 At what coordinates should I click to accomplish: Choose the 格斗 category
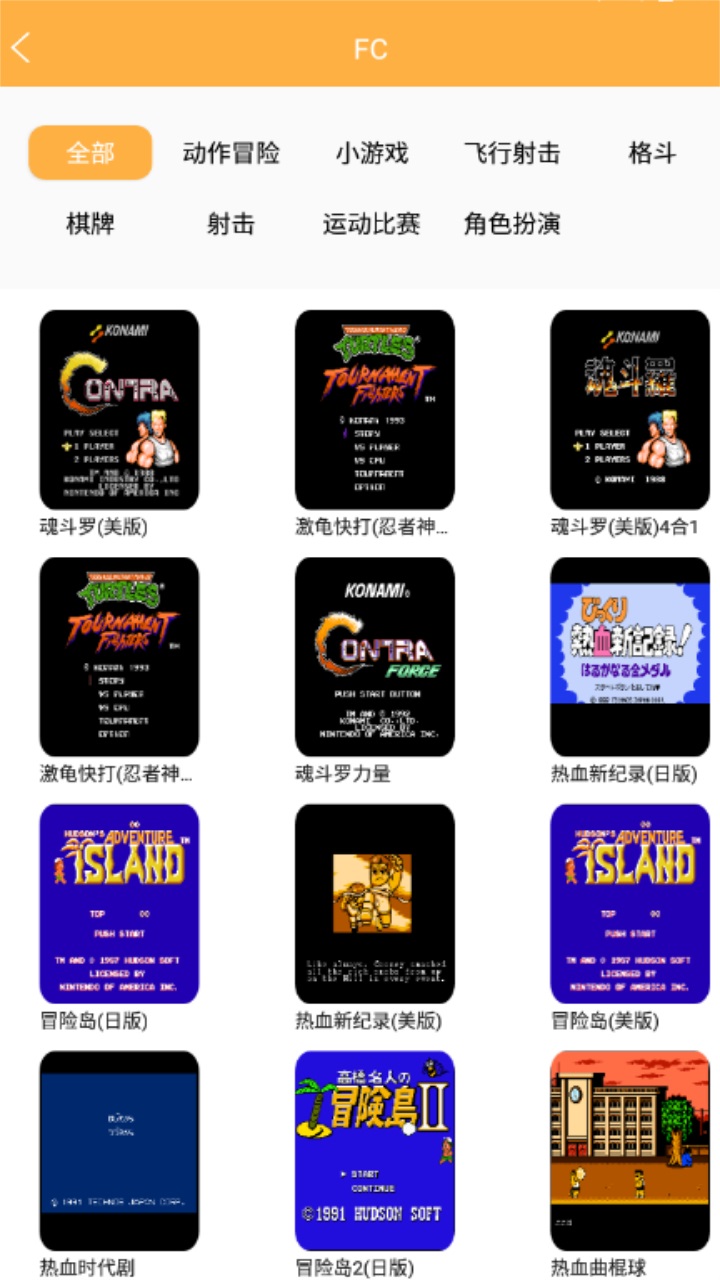(652, 153)
